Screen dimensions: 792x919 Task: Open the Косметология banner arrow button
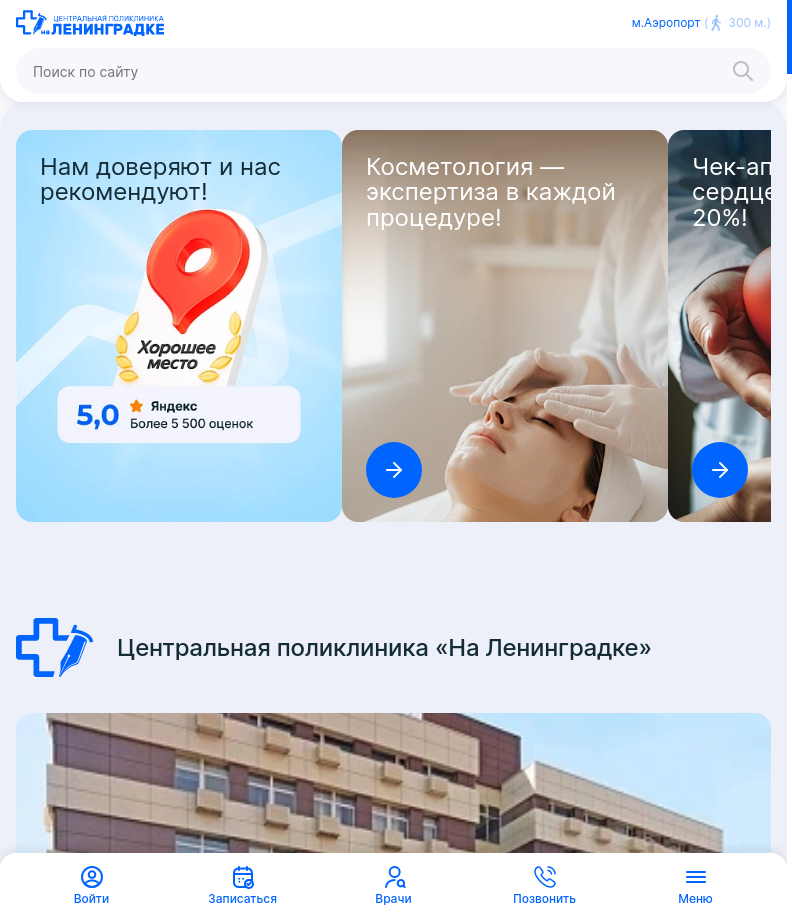(394, 470)
